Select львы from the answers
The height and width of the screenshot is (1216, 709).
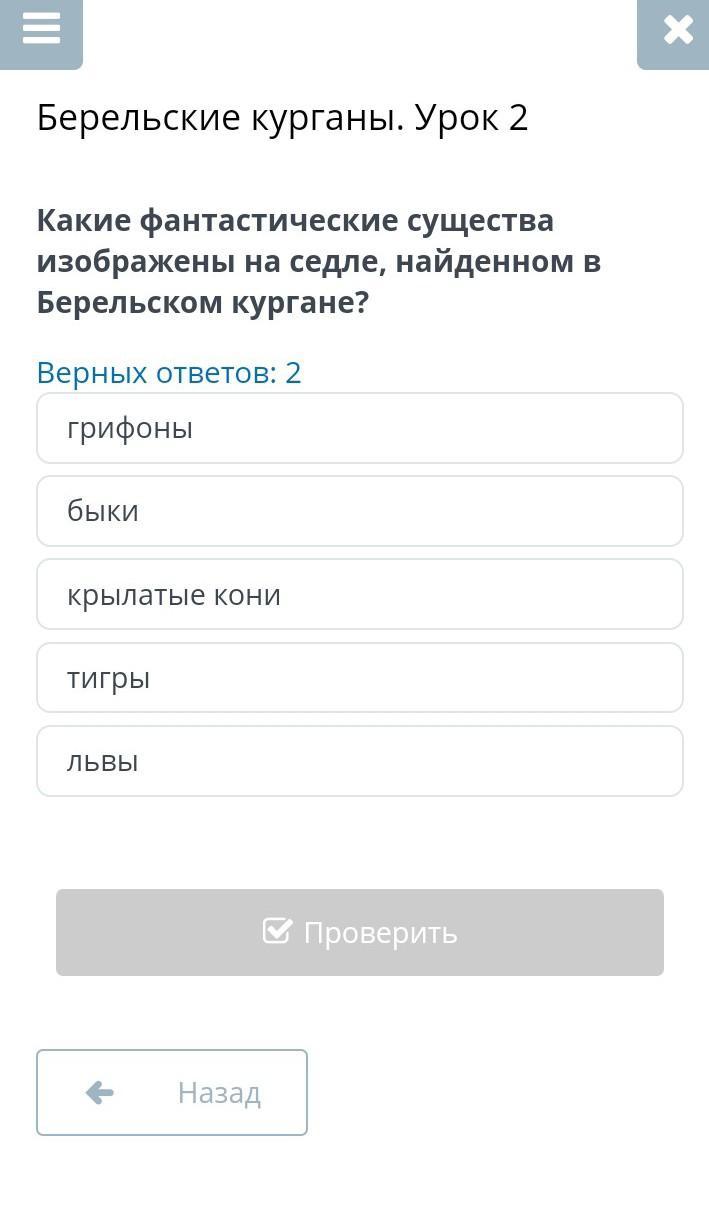pos(360,761)
